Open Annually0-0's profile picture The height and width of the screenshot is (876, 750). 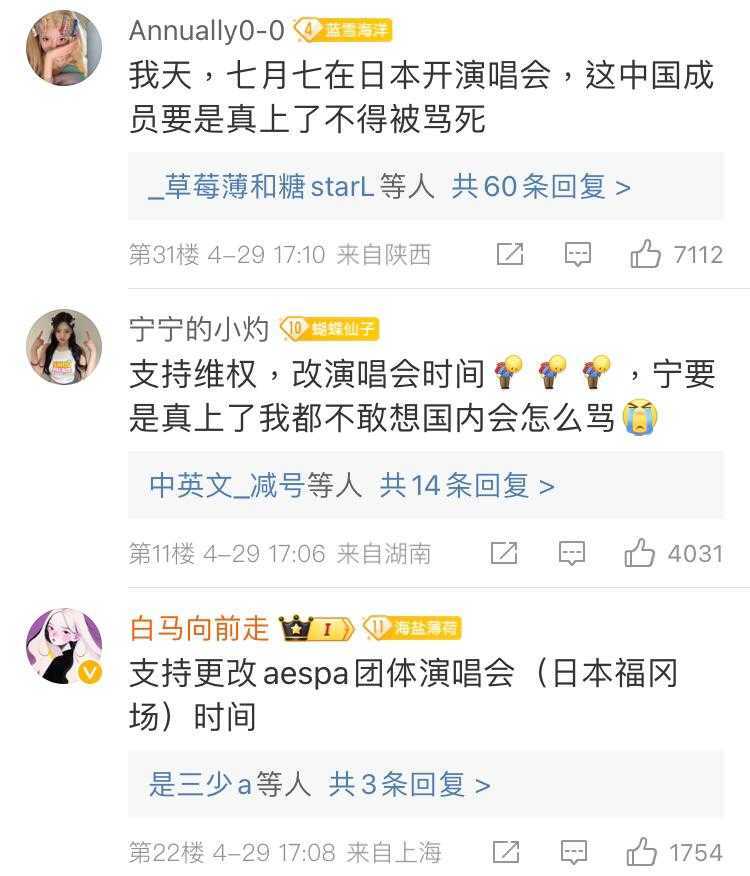coord(64,49)
